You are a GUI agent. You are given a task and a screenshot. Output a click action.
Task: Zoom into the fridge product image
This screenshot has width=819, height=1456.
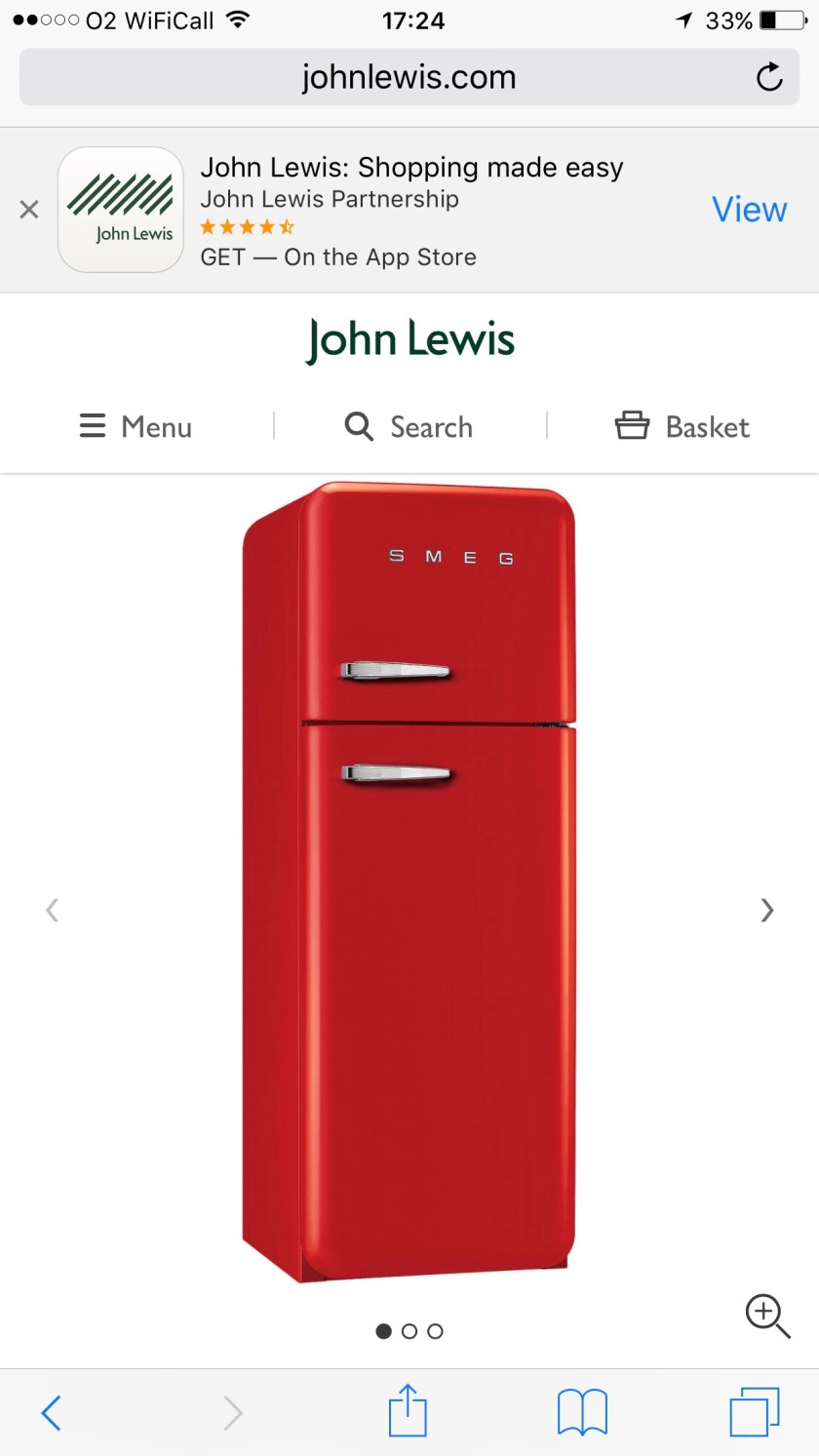click(x=767, y=1316)
